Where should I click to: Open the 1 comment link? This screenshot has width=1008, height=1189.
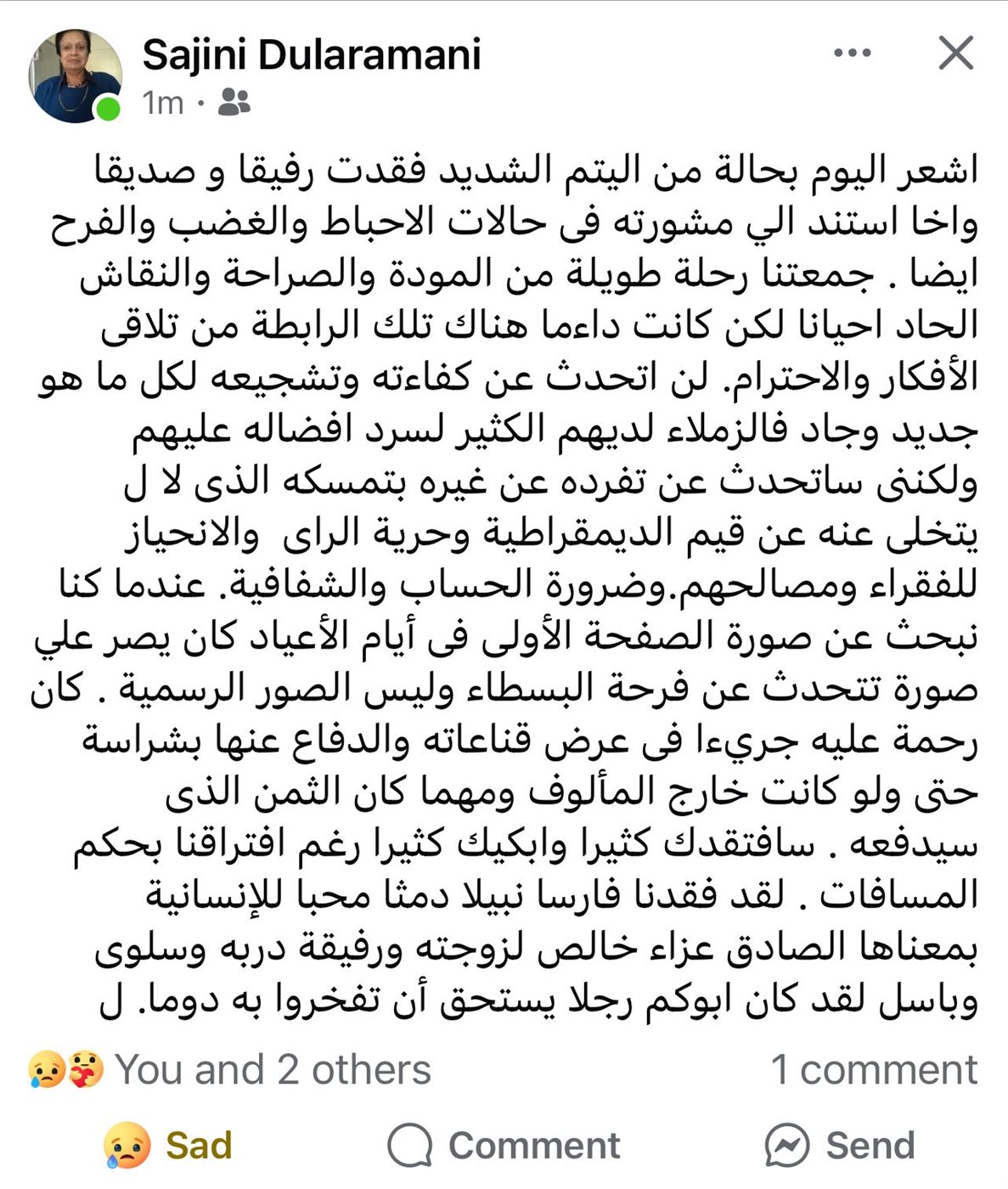click(874, 1069)
